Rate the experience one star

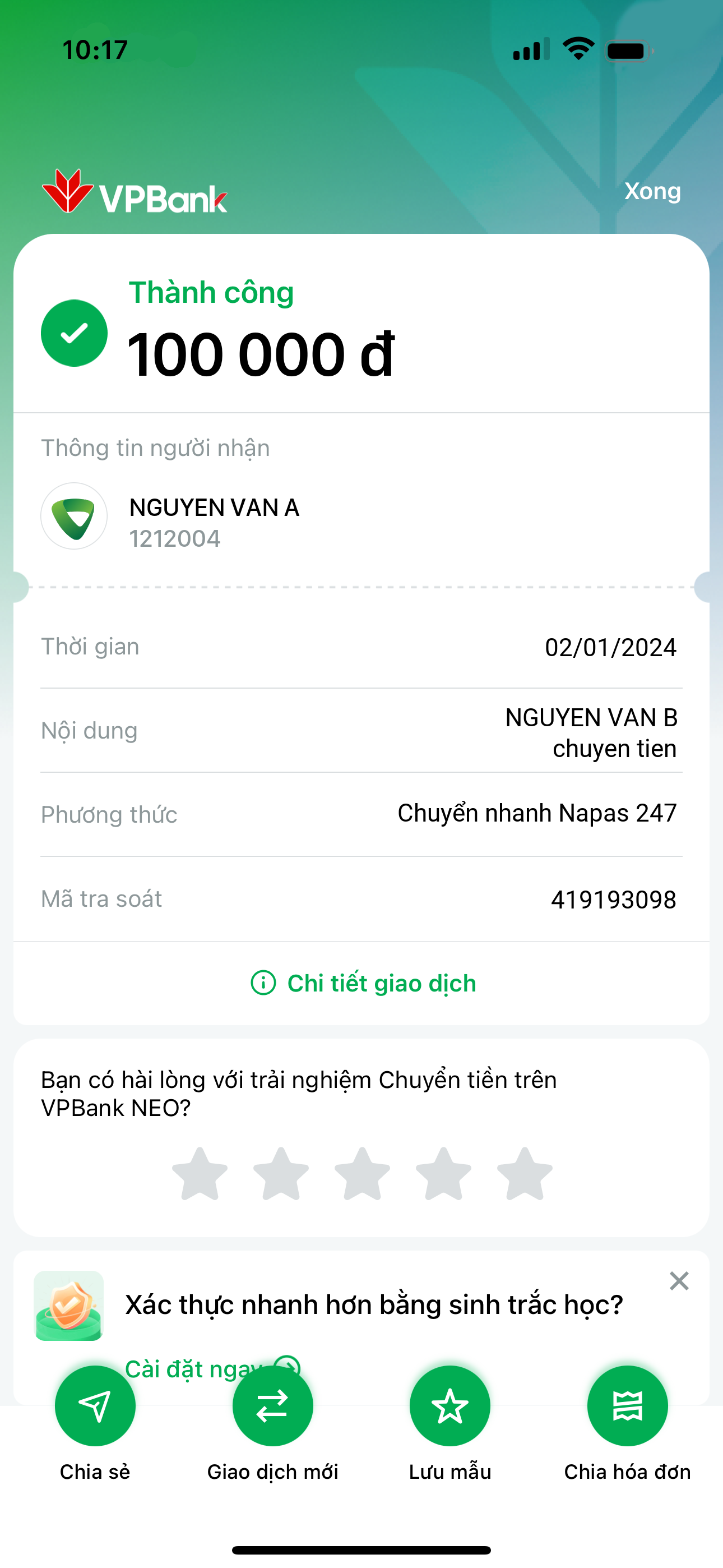tap(200, 1174)
